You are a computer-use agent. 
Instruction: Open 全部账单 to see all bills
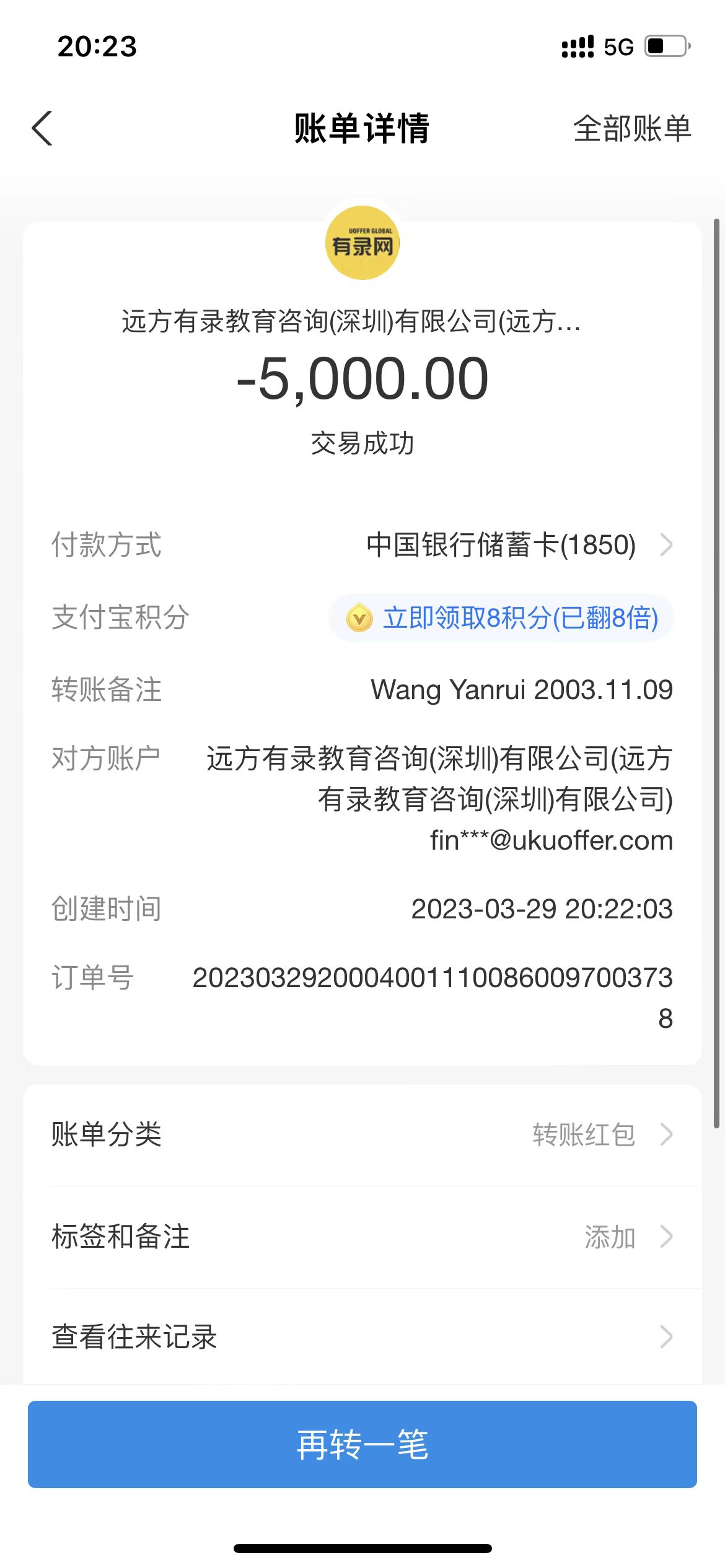pyautogui.click(x=631, y=129)
